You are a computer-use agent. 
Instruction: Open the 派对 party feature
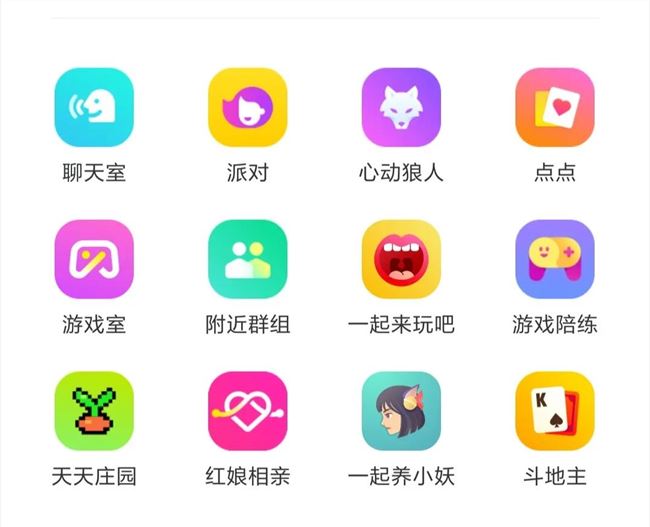pyautogui.click(x=247, y=108)
